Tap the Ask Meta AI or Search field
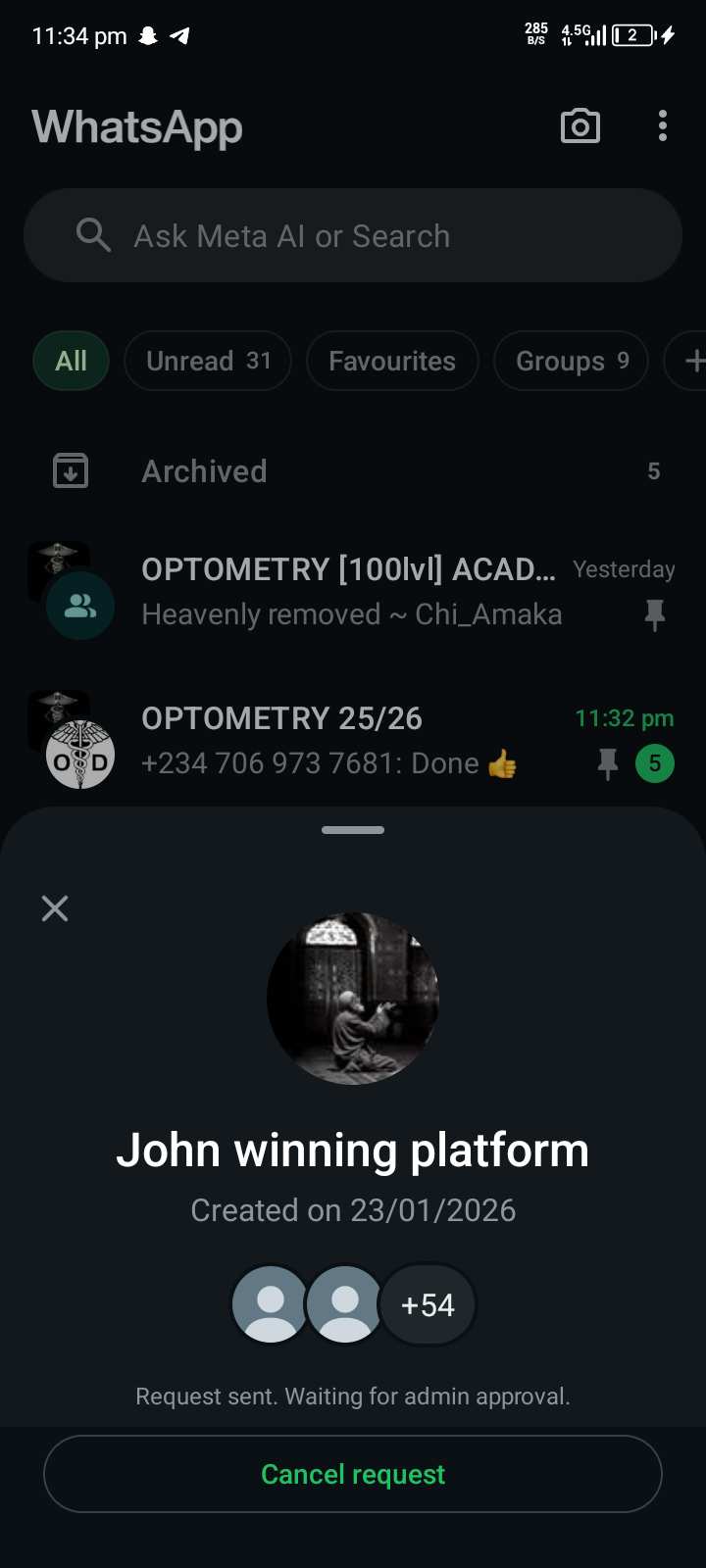The height and width of the screenshot is (1568, 706). 353,236
